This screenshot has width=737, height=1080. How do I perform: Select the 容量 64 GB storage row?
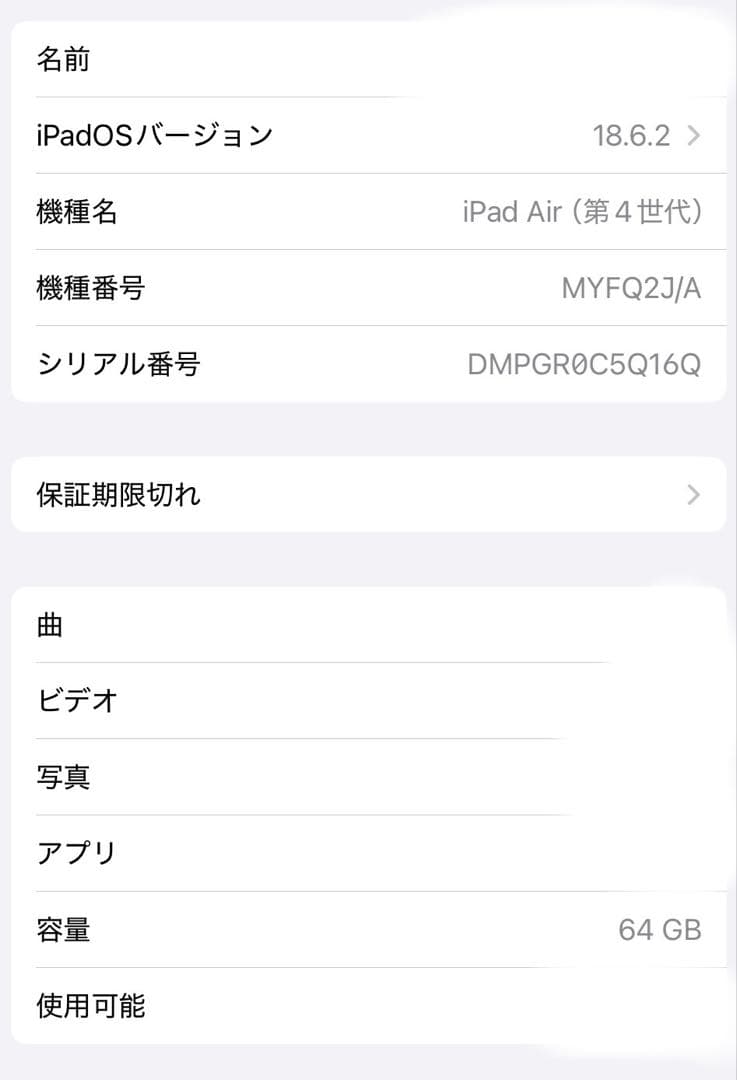(300, 930)
